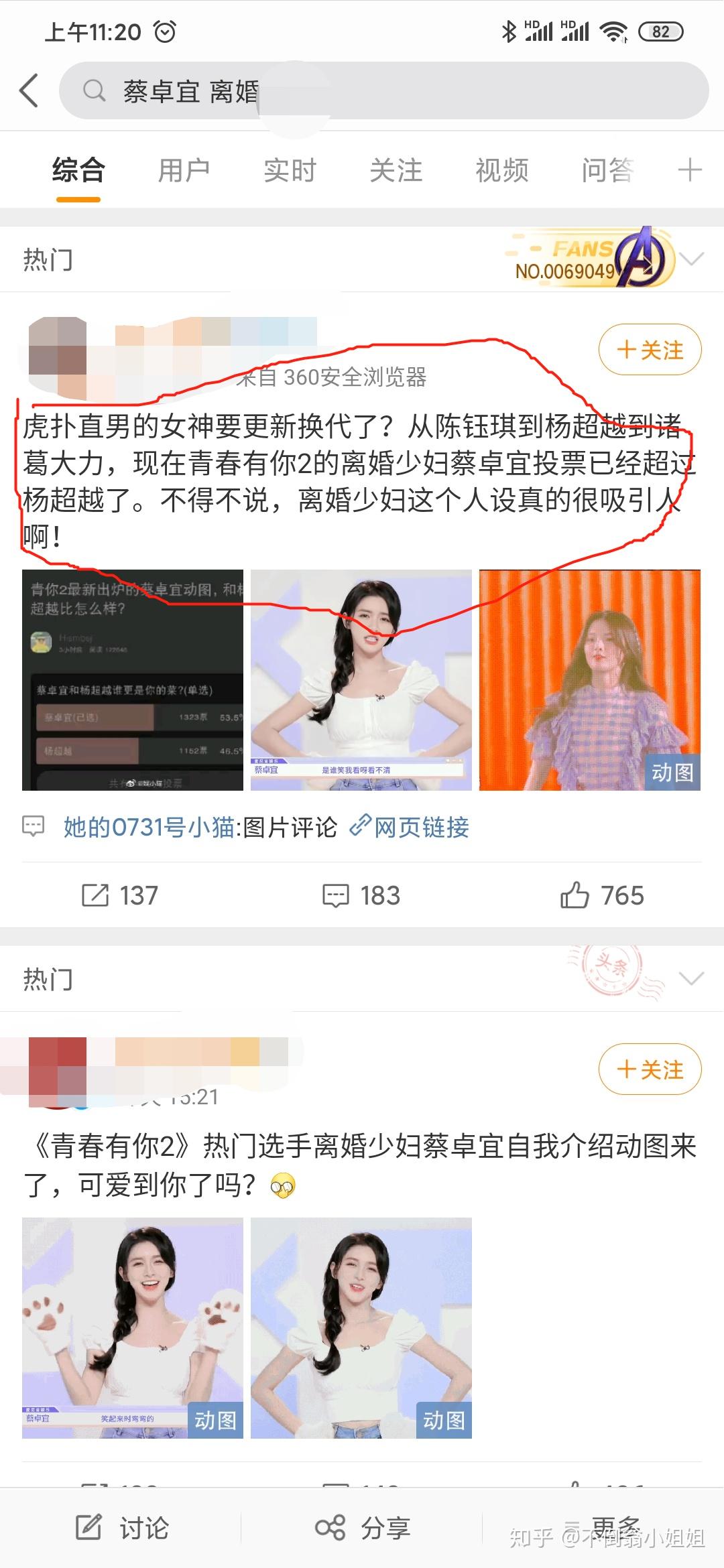The image size is (724, 1568).
Task: Open the cat-paw gloves GIF
Action: [132, 1327]
